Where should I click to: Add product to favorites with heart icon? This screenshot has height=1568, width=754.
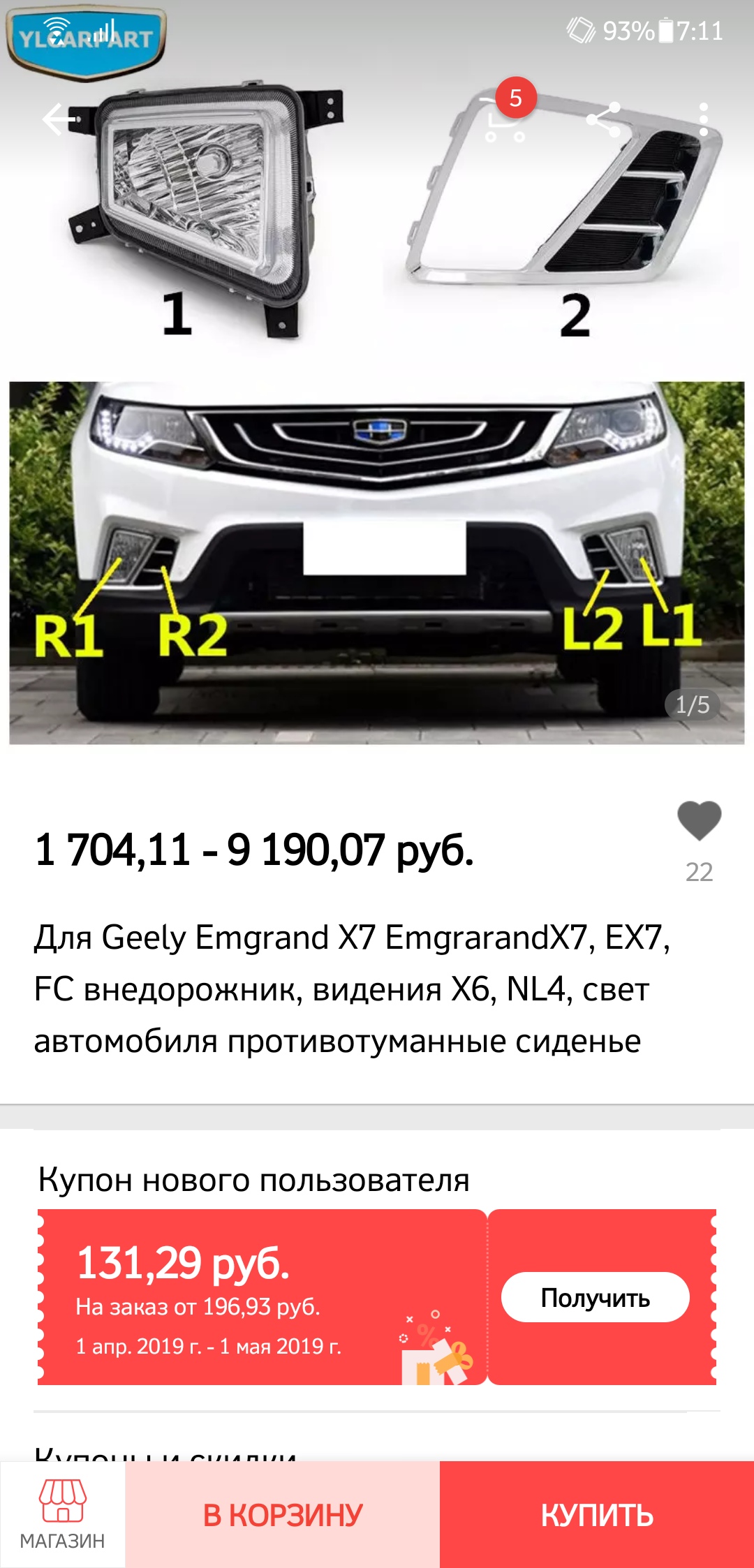tap(699, 821)
